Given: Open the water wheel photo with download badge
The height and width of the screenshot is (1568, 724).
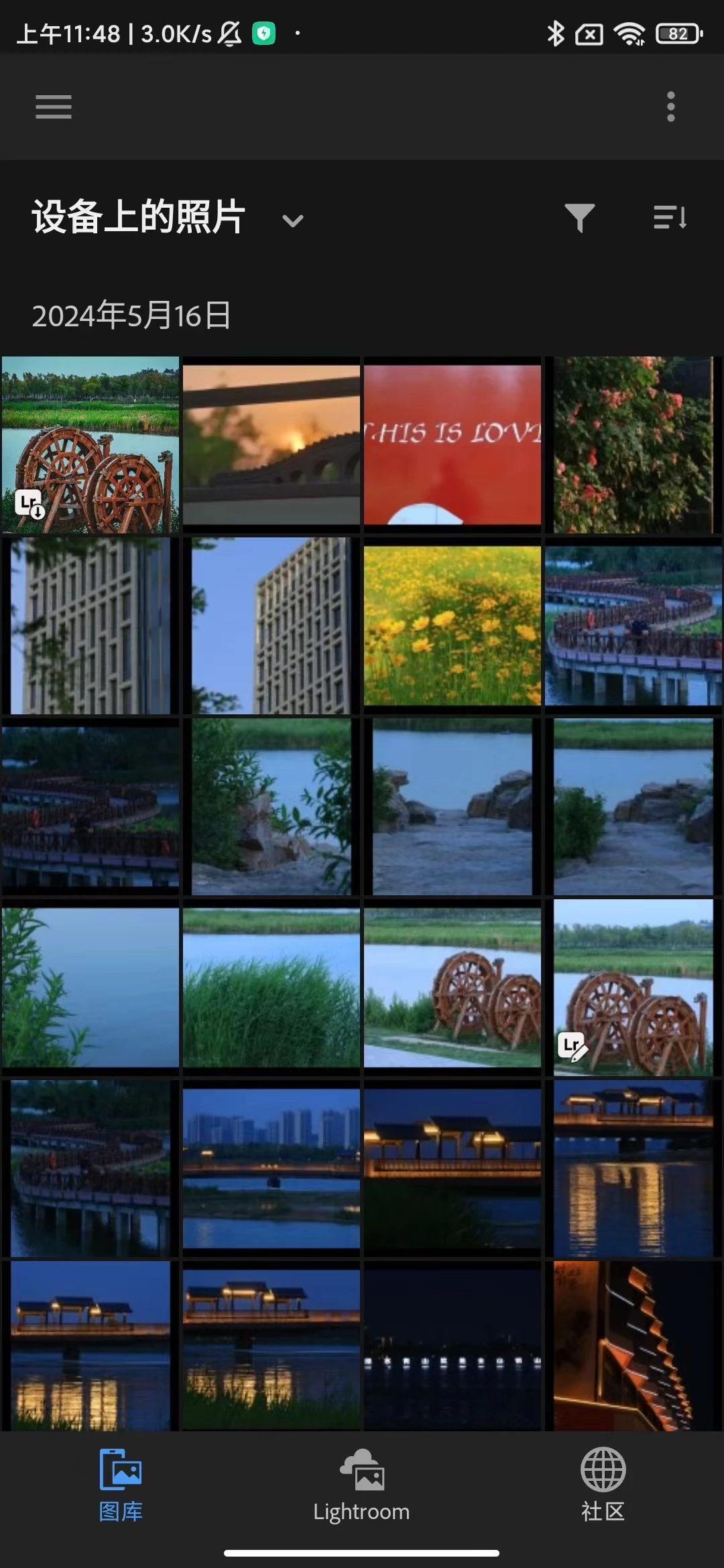Looking at the screenshot, I should 90,445.
